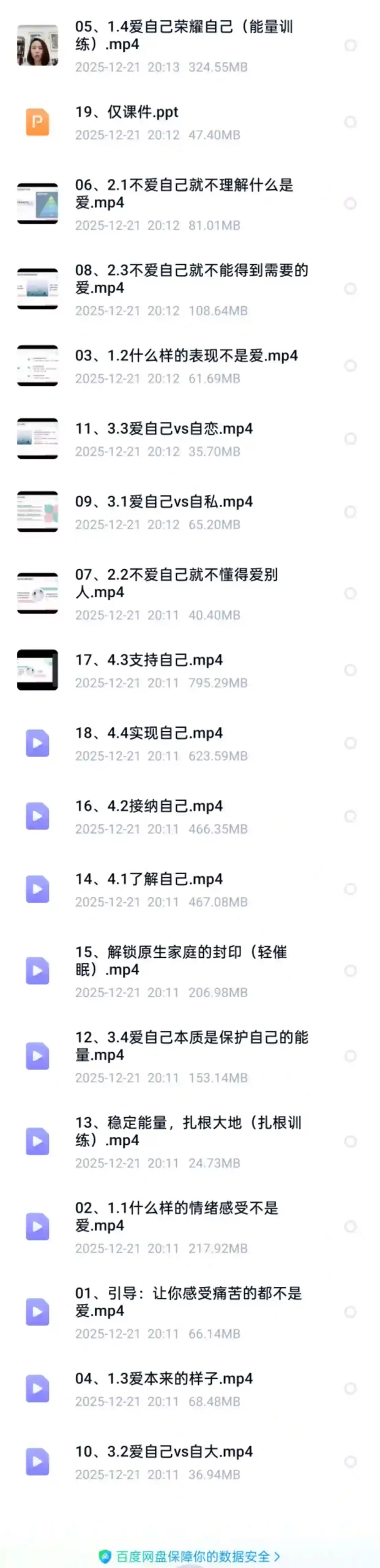The image size is (380, 1568).
Task: Tick the checkbox for 08、2.3不爱自己就不能得到需要的爱
Action: point(351,288)
